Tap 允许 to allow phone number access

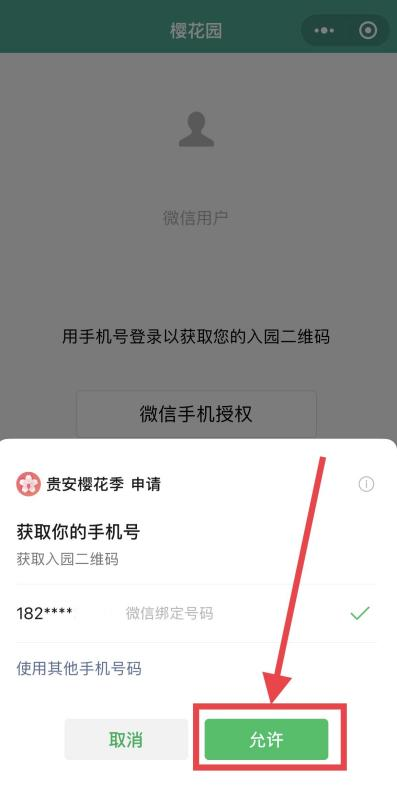pyautogui.click(x=266, y=739)
